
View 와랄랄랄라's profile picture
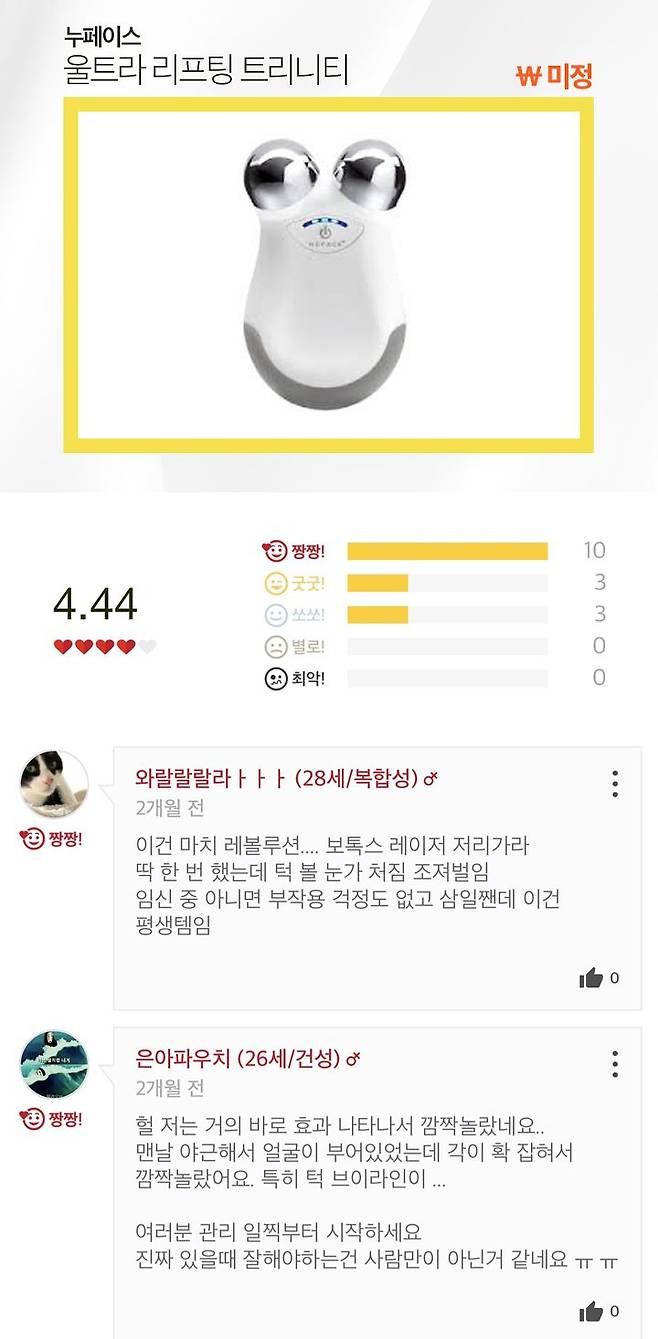(x=54, y=784)
